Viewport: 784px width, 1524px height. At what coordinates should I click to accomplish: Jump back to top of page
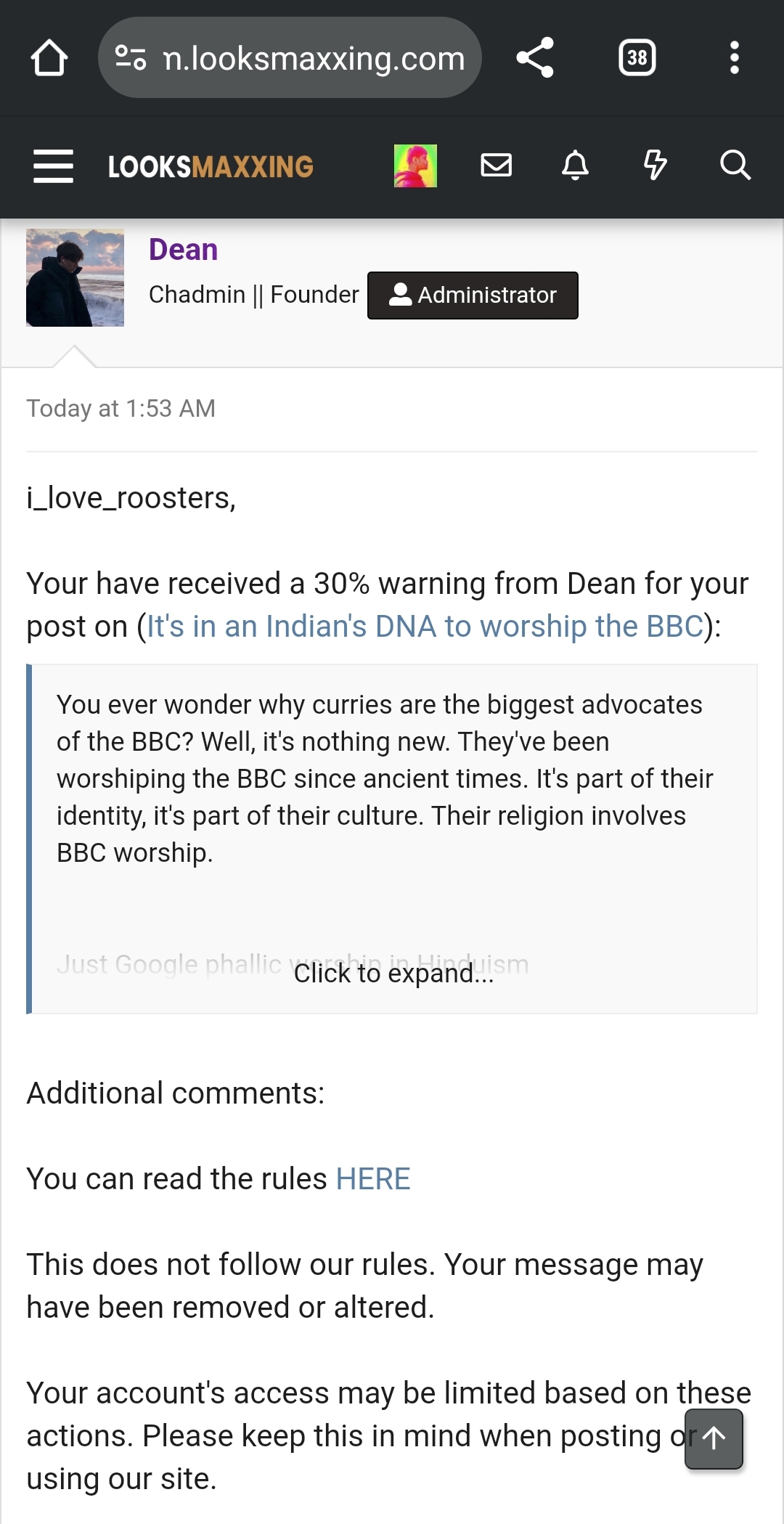click(714, 1438)
